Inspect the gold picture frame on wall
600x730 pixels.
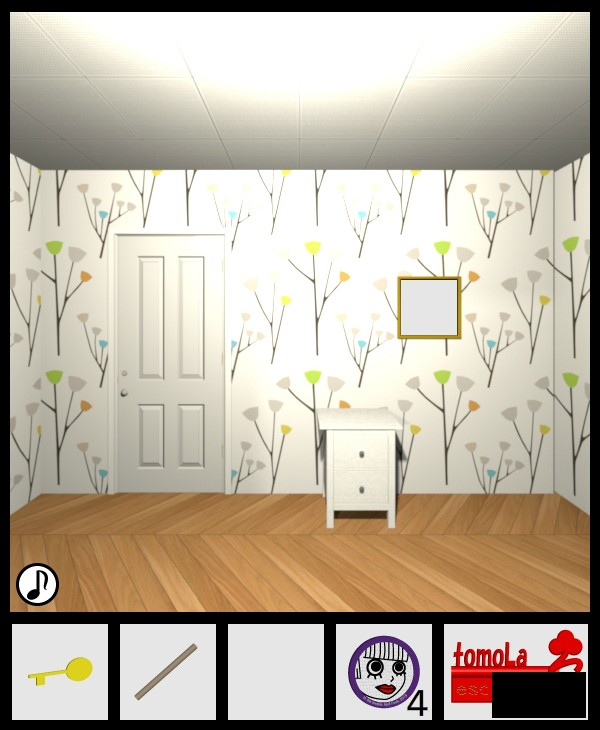429,308
